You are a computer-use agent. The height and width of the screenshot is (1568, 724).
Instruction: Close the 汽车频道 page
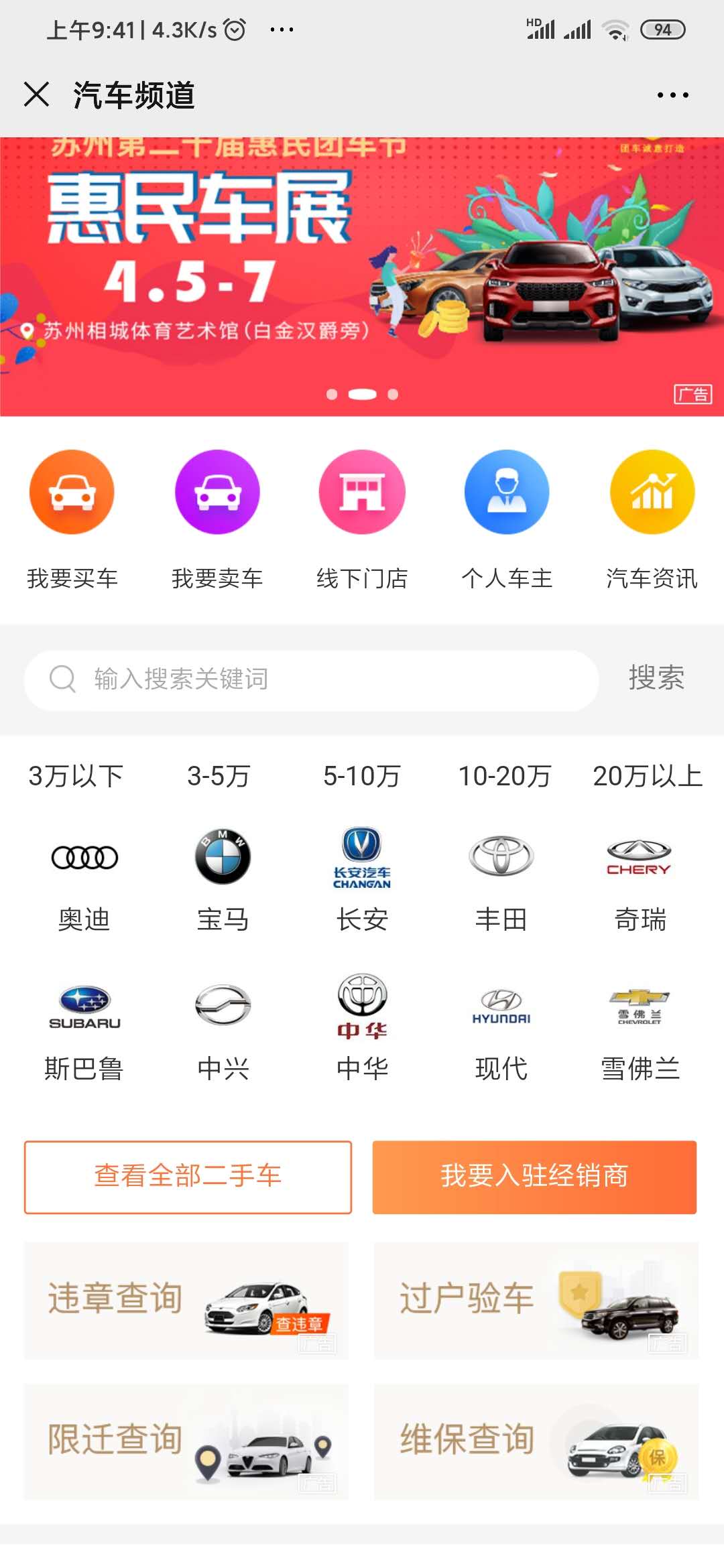pyautogui.click(x=37, y=94)
